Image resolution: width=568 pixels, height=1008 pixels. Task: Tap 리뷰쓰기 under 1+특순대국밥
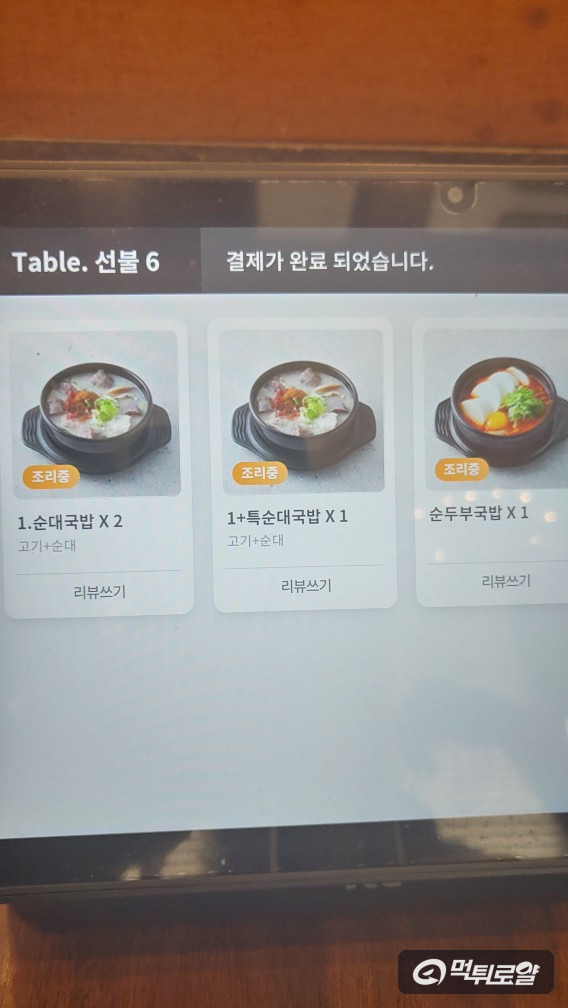[x=306, y=586]
